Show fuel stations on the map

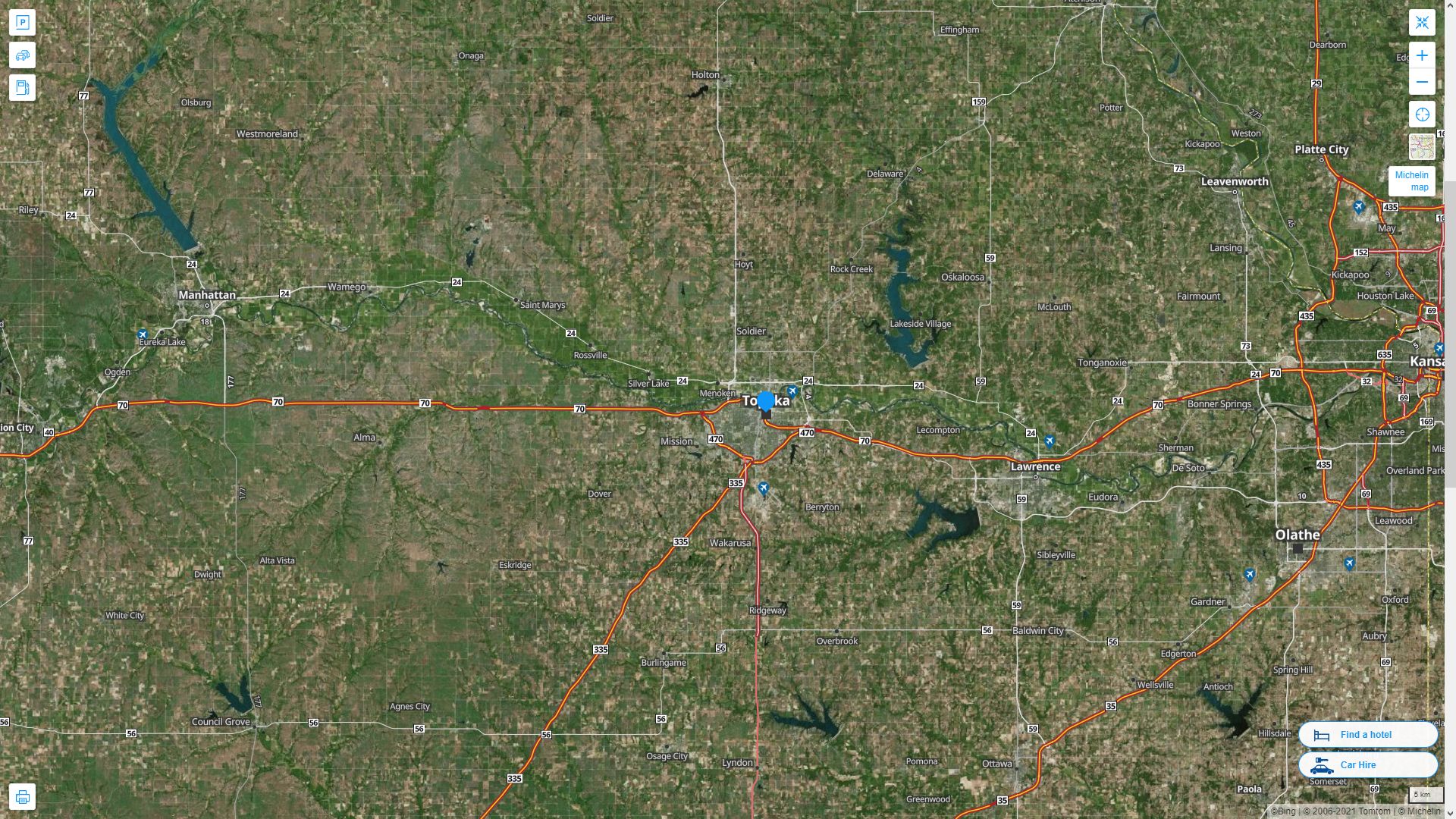tap(22, 88)
